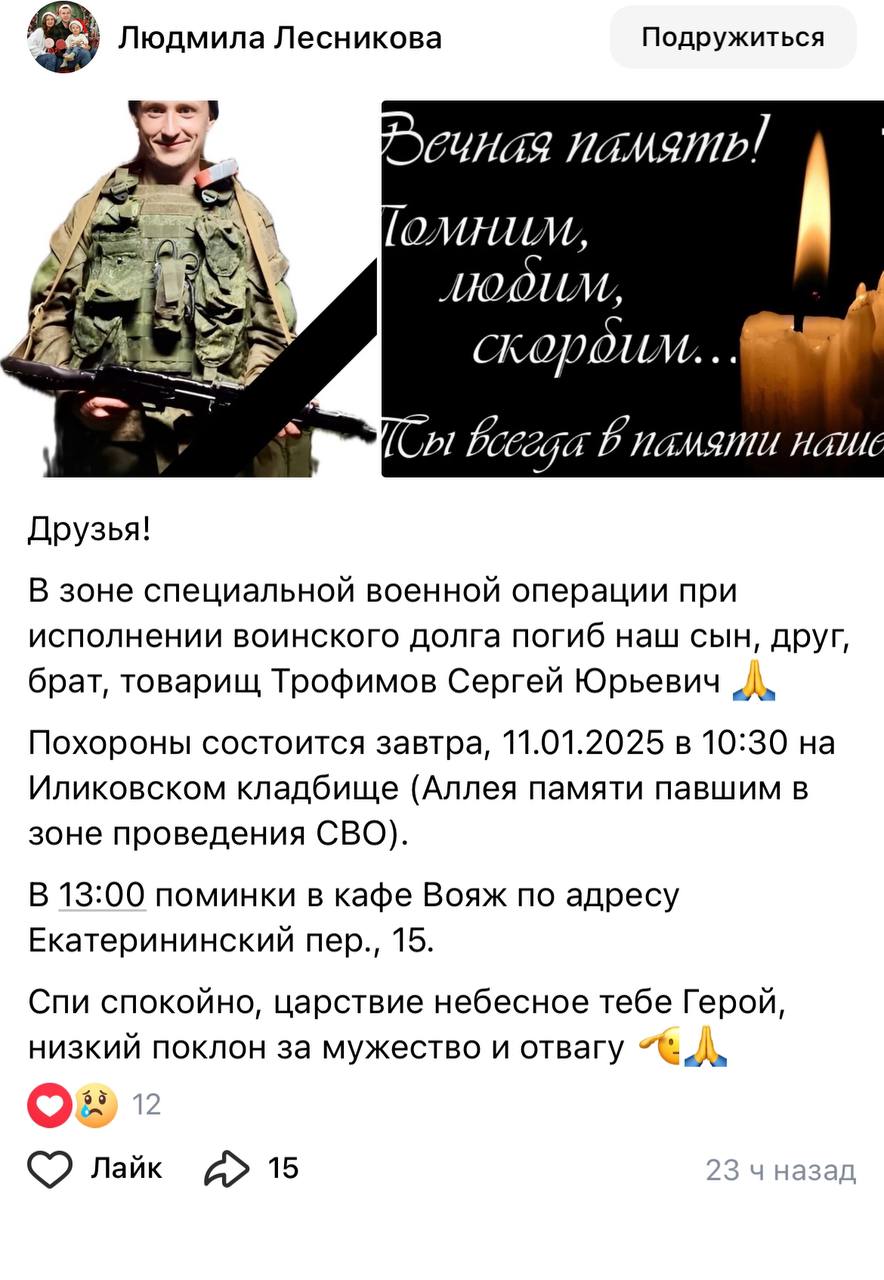Tap the Подружиться button
The width and height of the screenshot is (884, 1280).
(733, 38)
